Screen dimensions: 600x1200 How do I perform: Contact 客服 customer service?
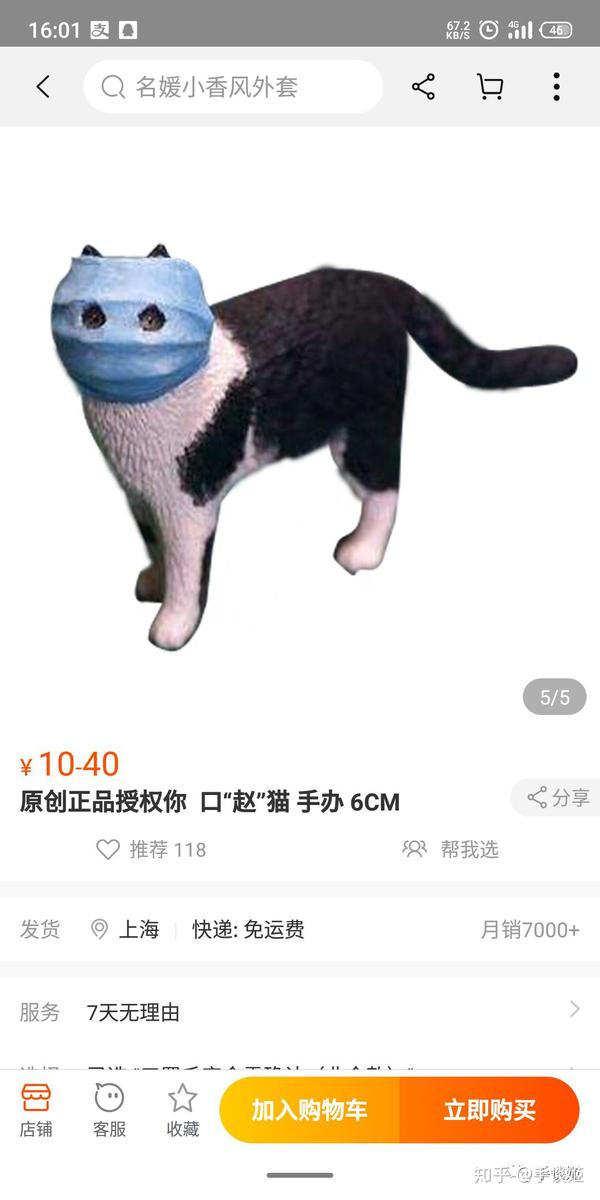pyautogui.click(x=109, y=1111)
